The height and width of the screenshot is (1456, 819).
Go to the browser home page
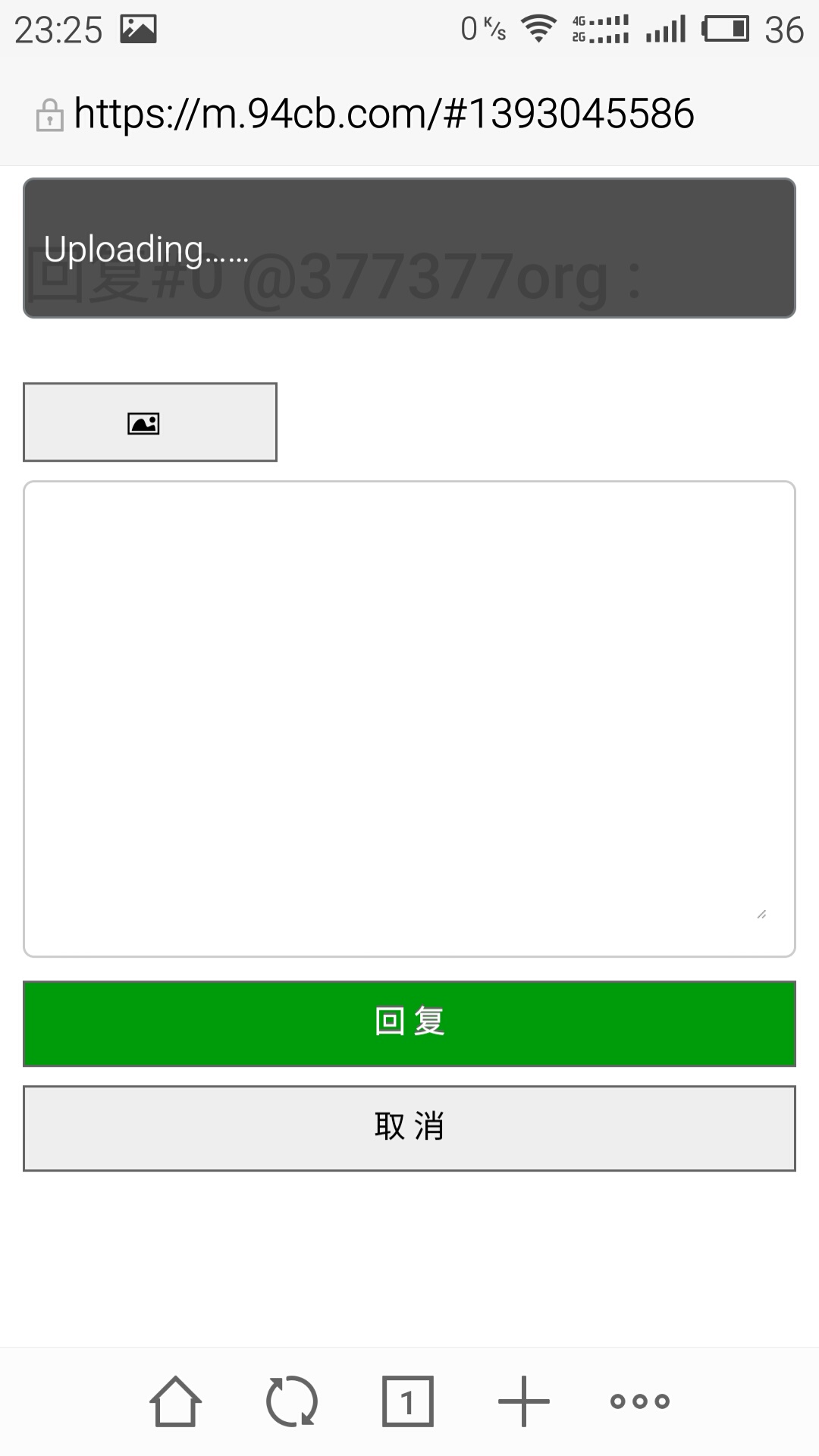pos(176,1401)
